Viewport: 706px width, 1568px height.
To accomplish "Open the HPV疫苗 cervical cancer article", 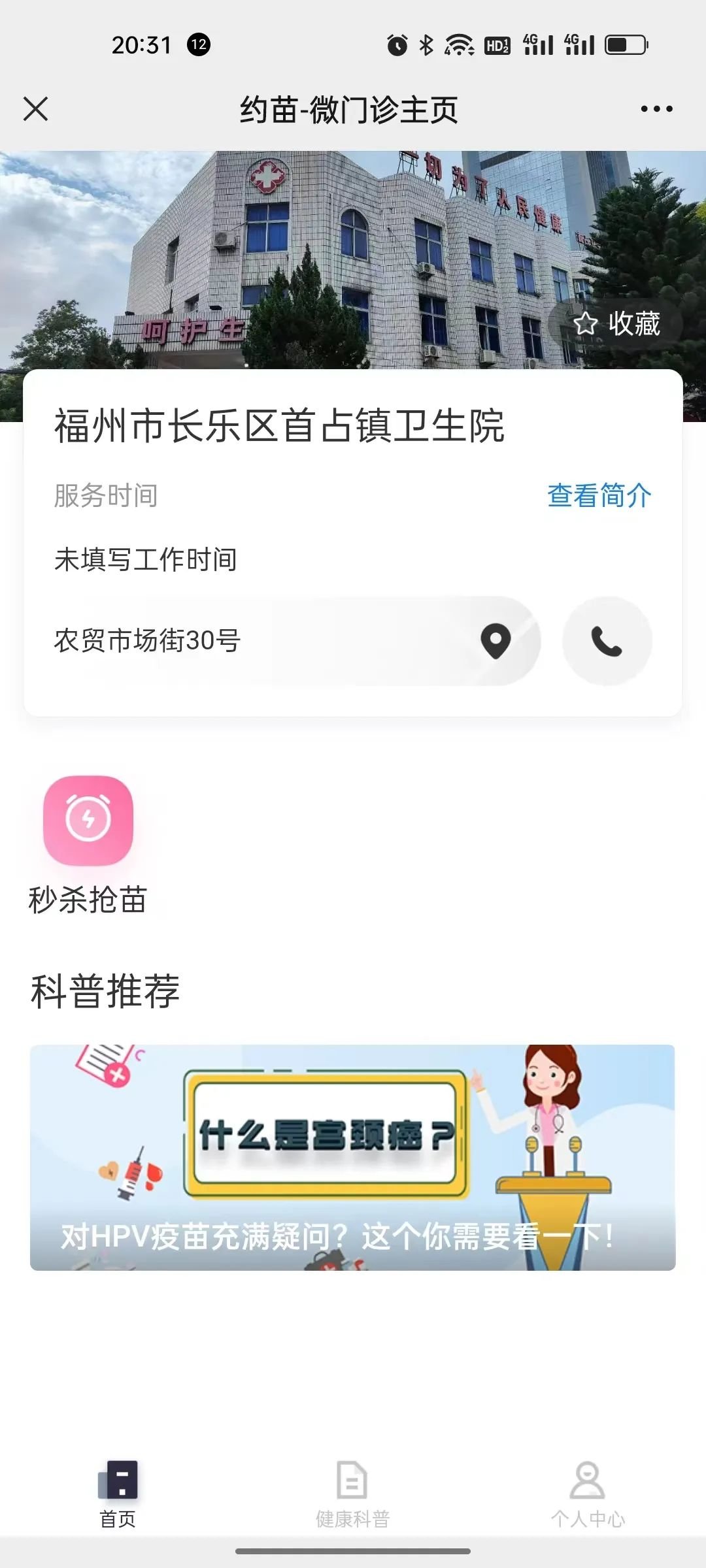I will (x=353, y=1157).
